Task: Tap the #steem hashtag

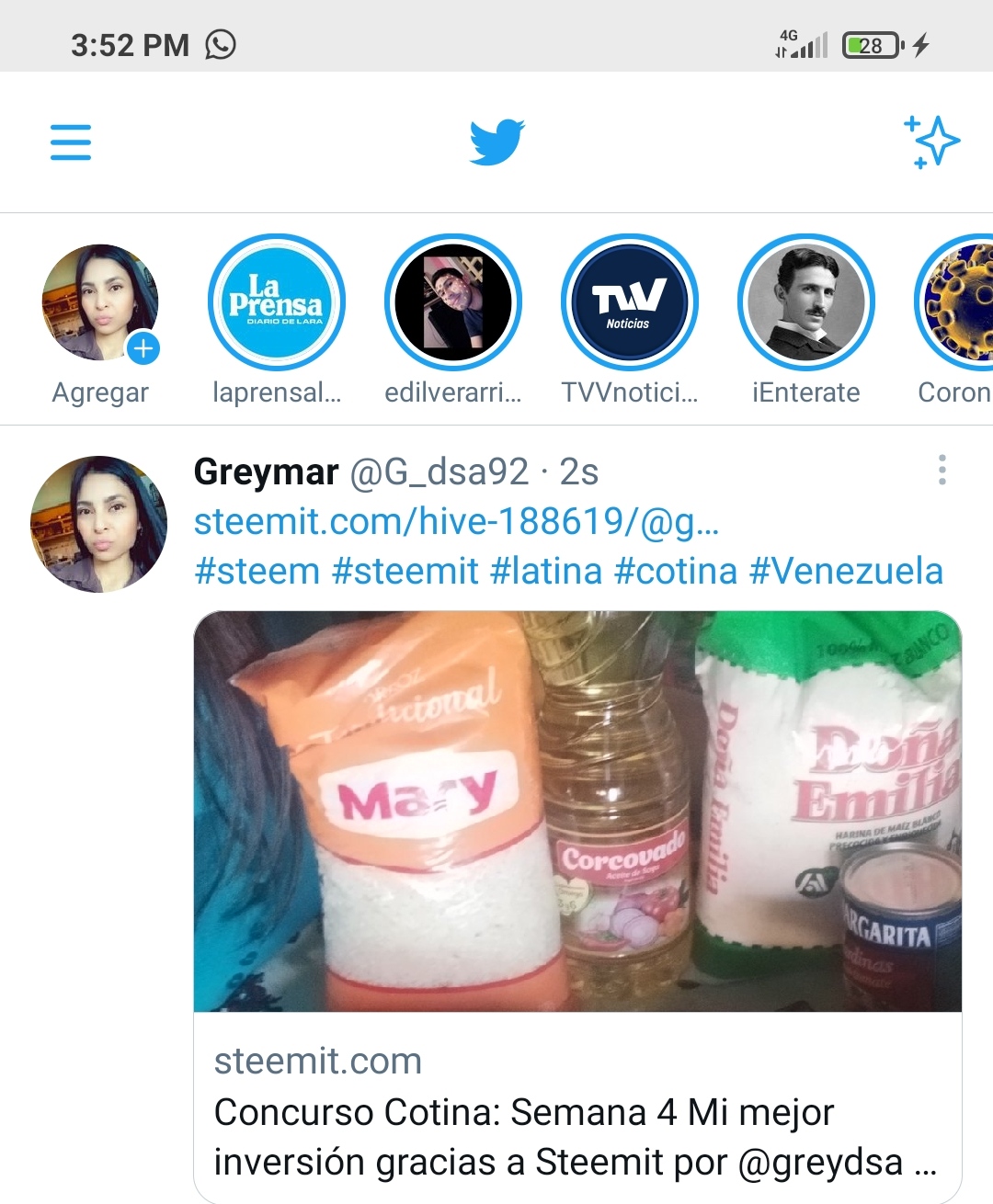Action: tap(257, 572)
